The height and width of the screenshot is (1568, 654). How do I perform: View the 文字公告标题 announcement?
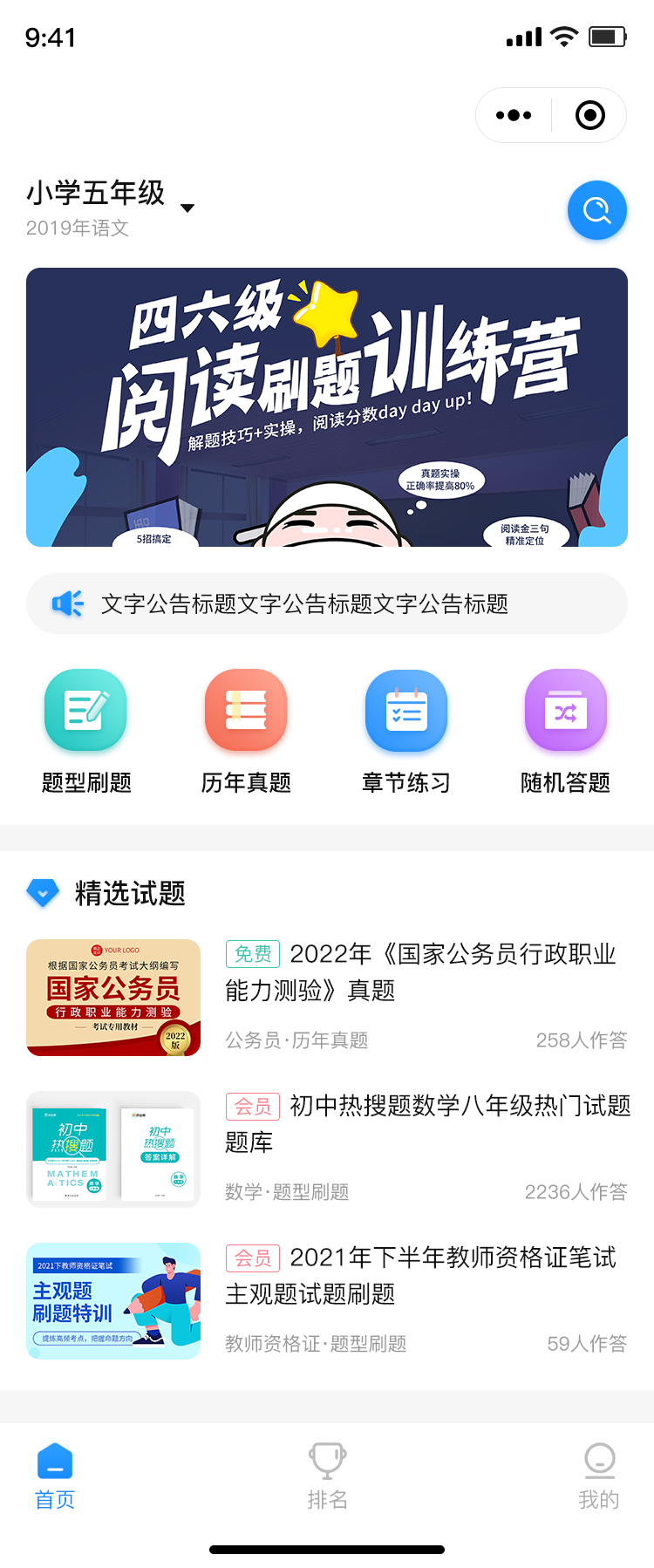[x=327, y=603]
